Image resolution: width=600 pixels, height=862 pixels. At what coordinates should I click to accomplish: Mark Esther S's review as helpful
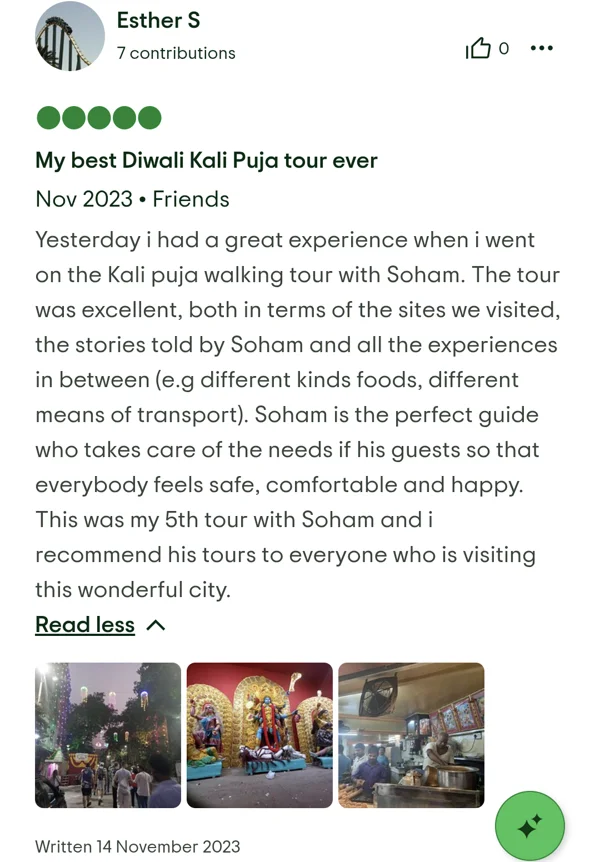[x=479, y=48]
